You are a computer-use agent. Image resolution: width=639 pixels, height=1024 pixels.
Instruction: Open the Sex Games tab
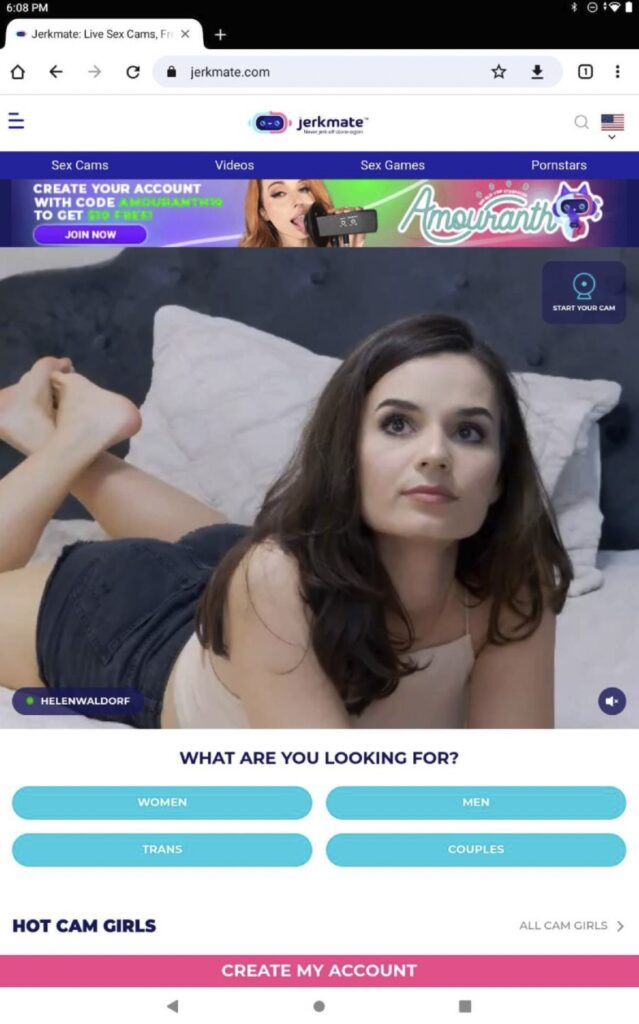point(392,165)
